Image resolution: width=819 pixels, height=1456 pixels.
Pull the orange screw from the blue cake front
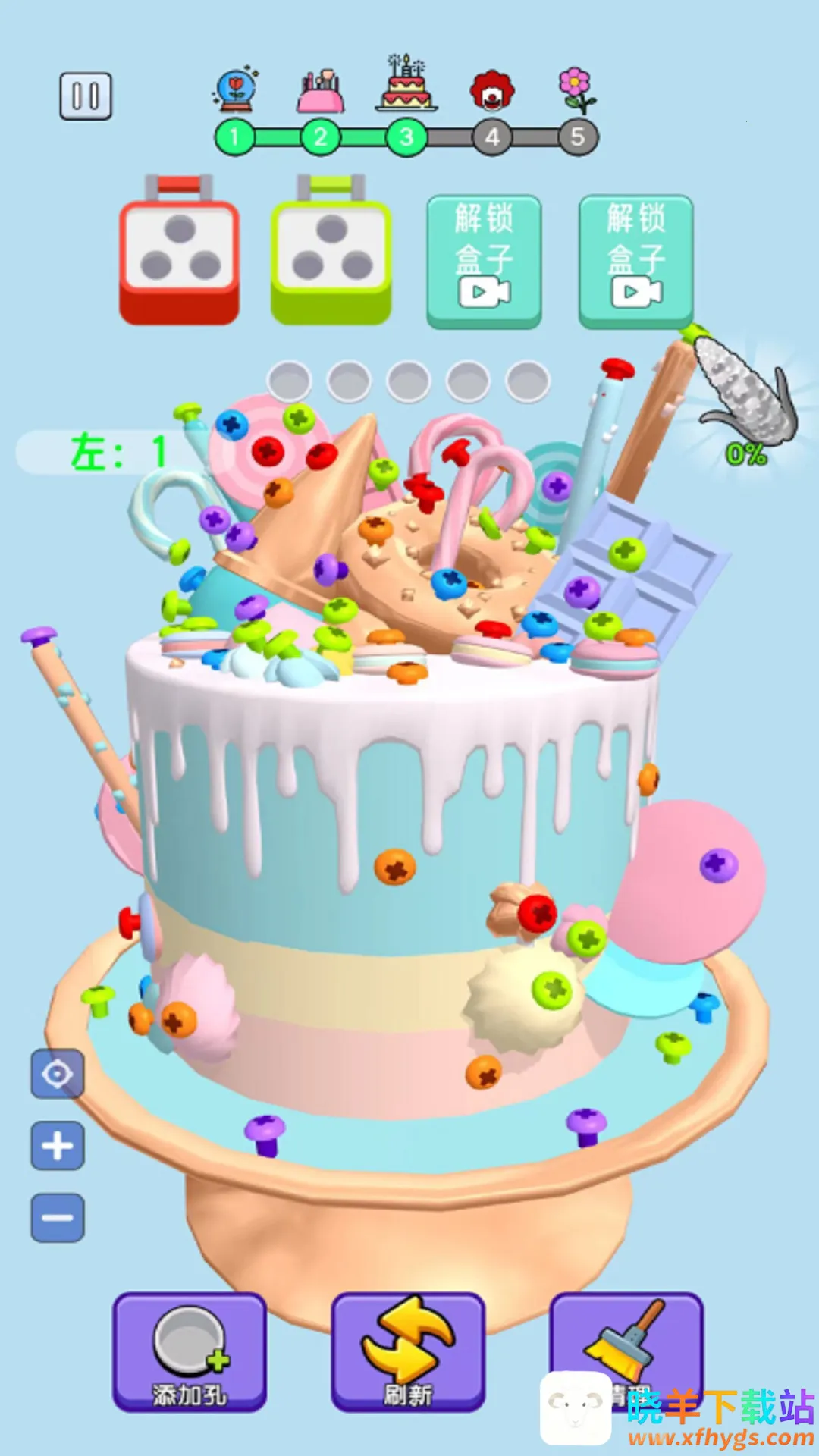(x=395, y=867)
